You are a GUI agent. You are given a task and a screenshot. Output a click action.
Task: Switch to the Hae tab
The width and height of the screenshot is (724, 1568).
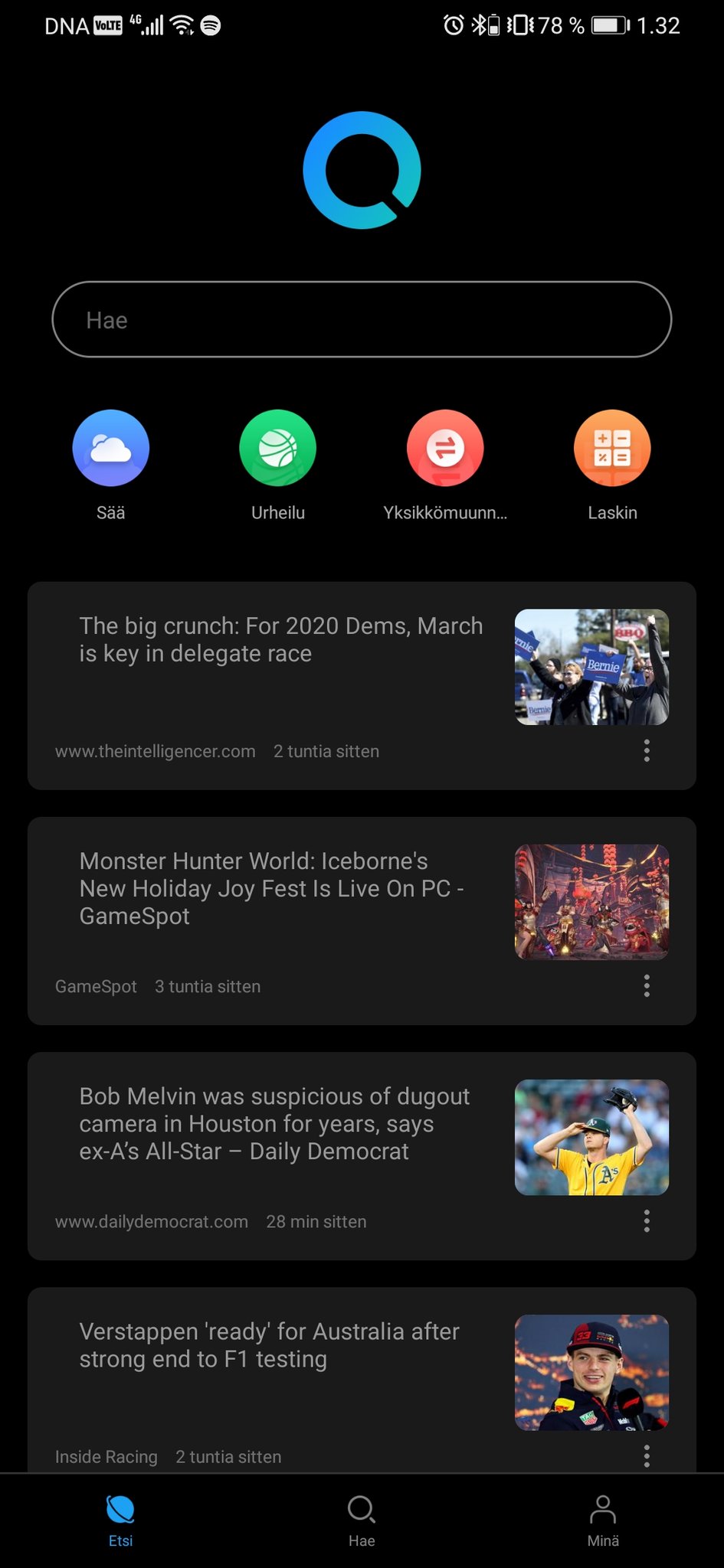tap(362, 1521)
